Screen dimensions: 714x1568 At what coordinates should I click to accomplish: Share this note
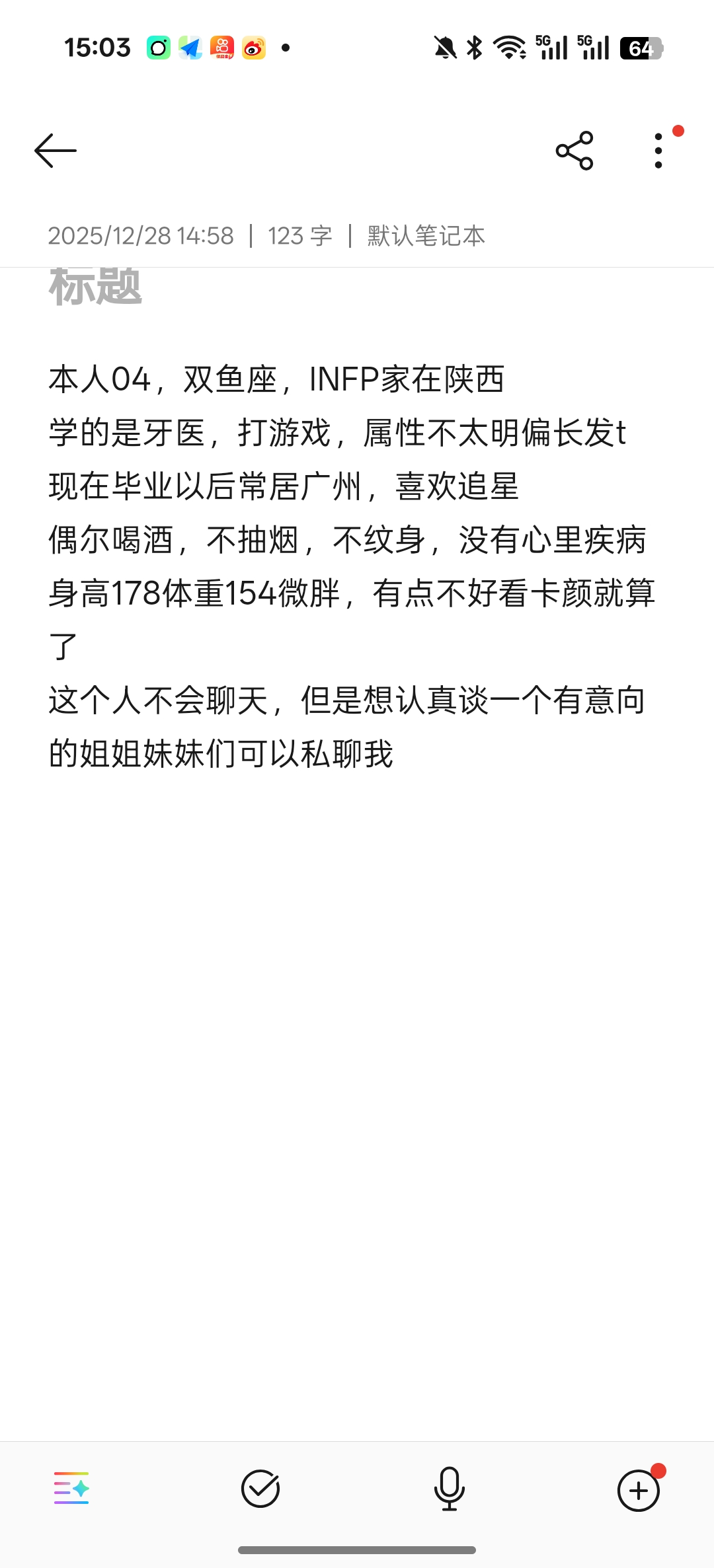pos(575,151)
